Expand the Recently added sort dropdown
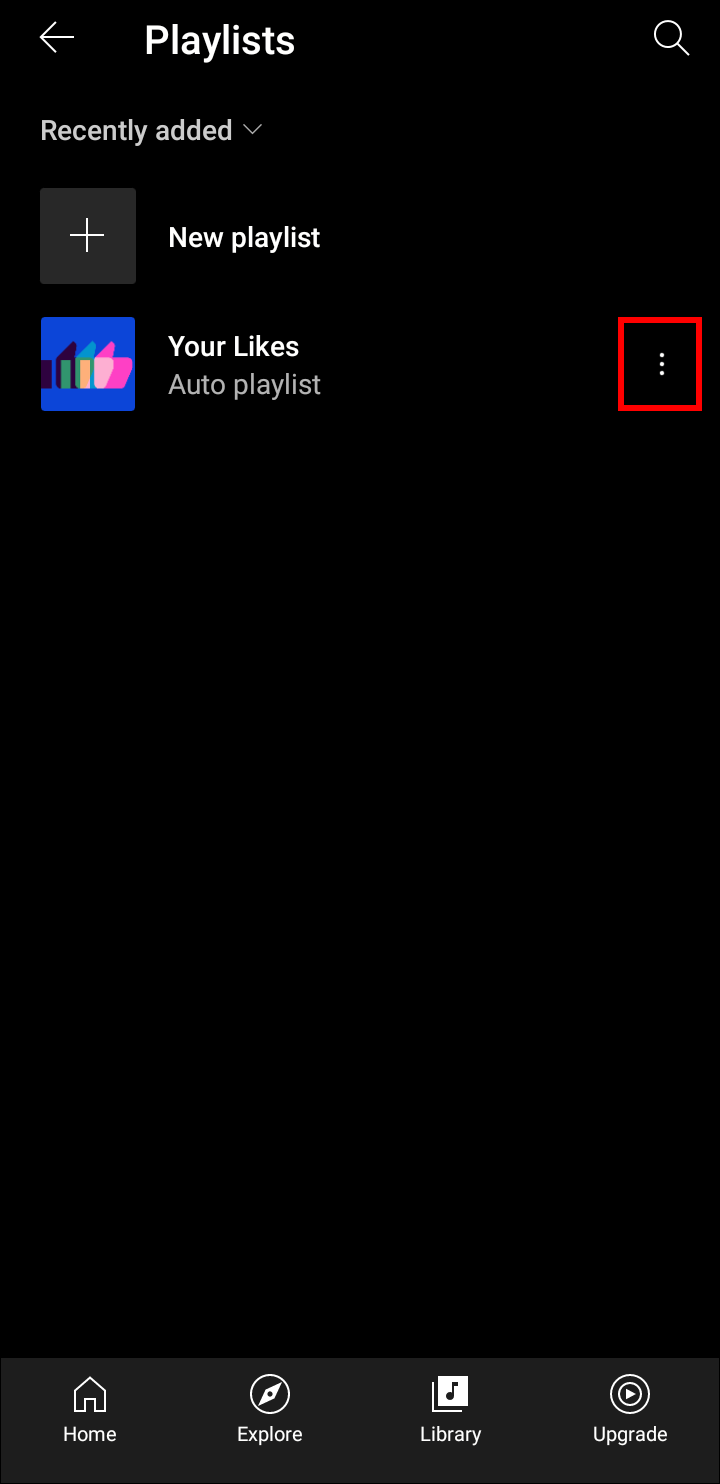 click(x=151, y=131)
